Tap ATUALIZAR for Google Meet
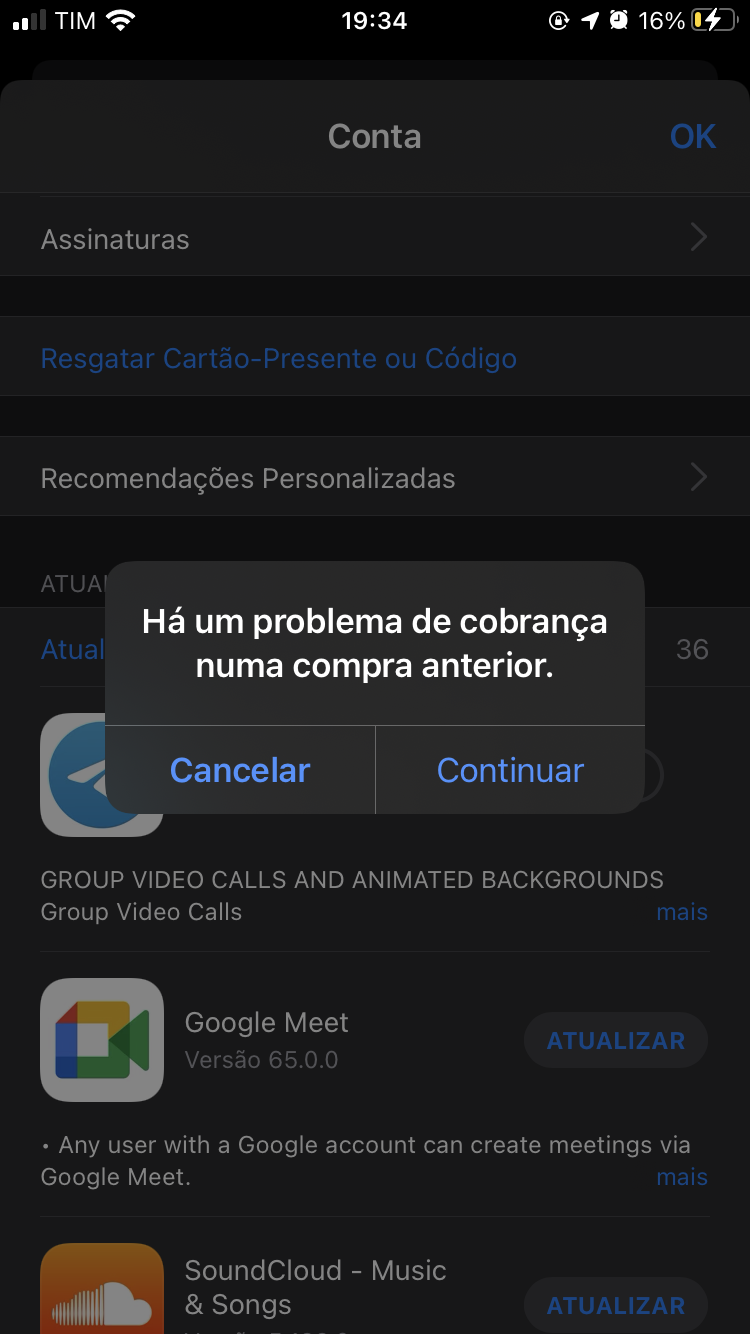 615,1041
